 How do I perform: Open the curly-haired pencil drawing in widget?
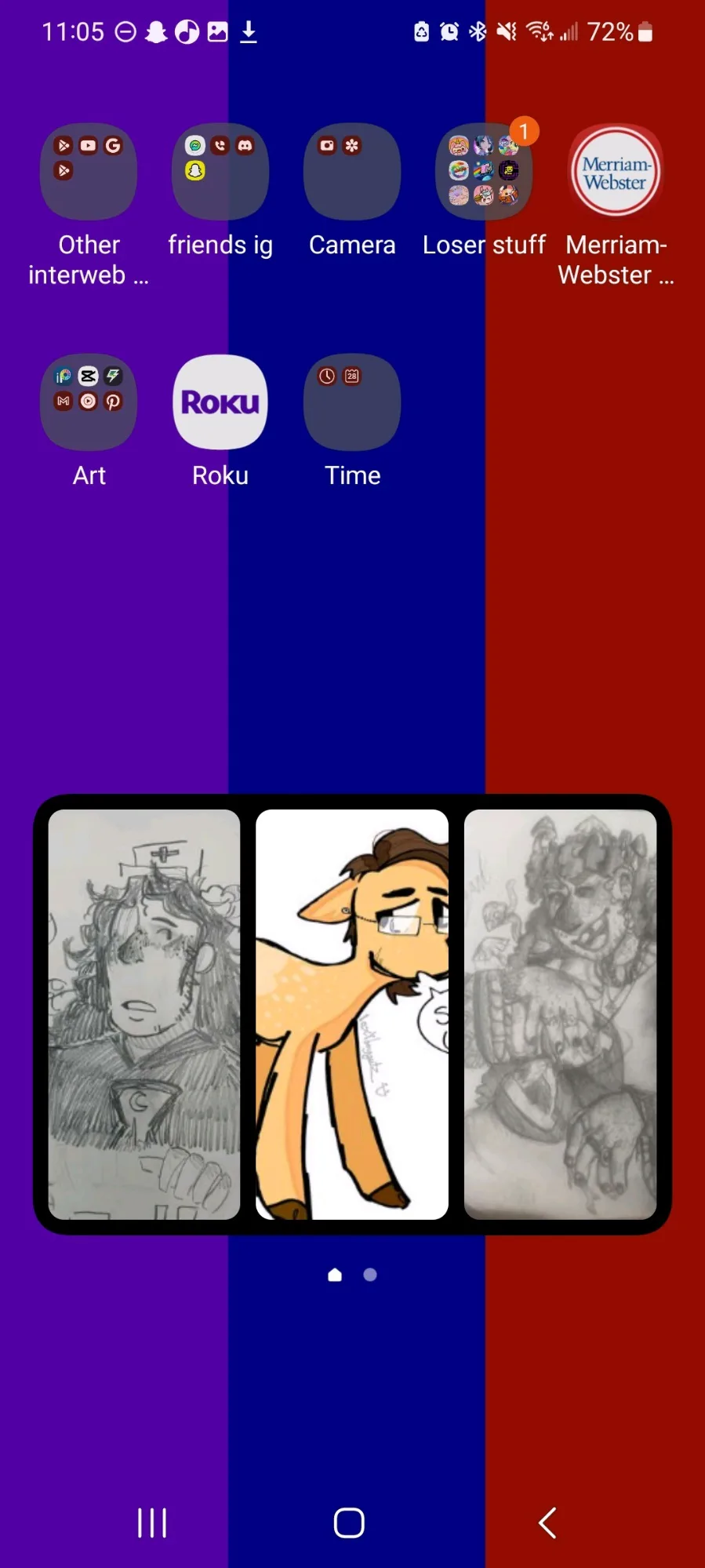point(560,1014)
